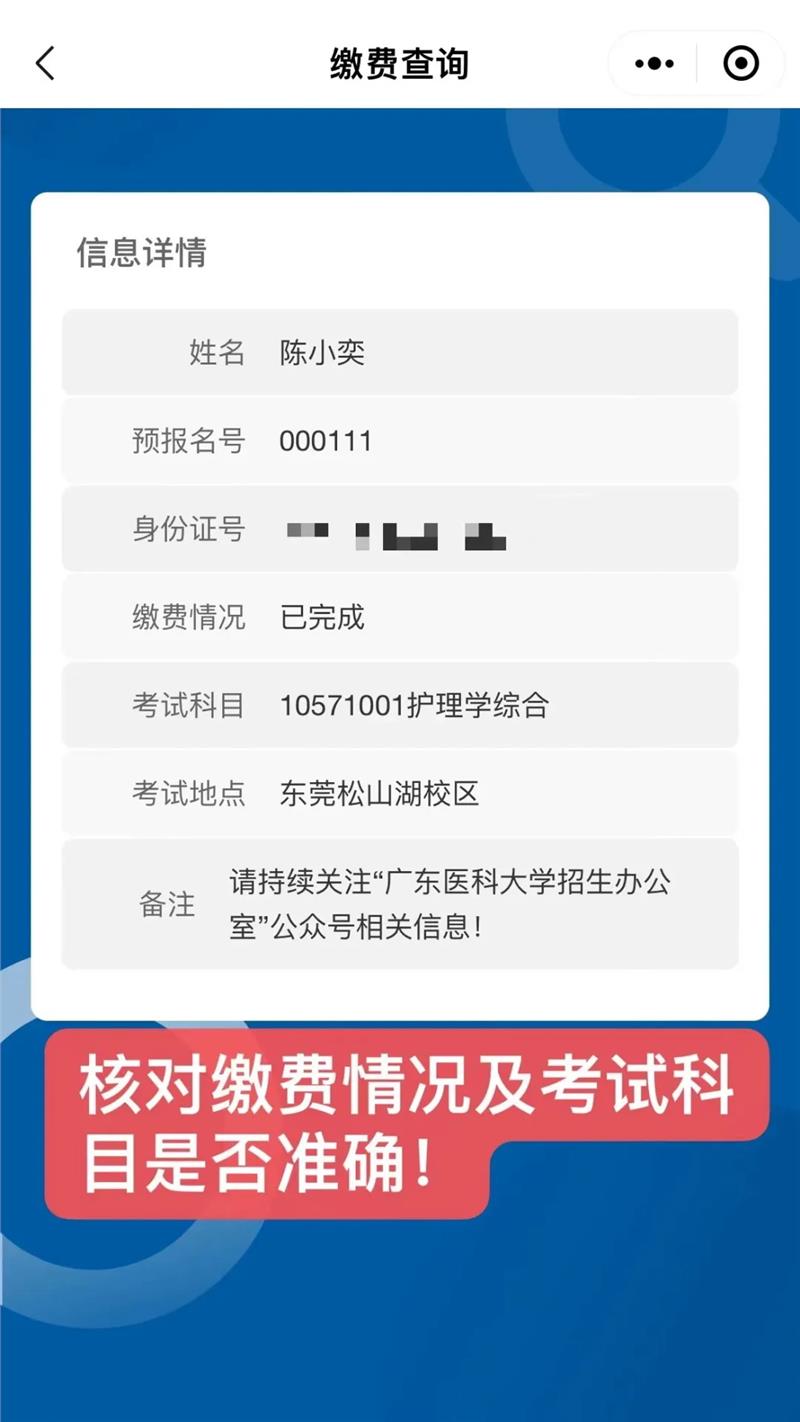This screenshot has width=800, height=1422.
Task: Close the mini program with the circle button
Action: point(741,63)
